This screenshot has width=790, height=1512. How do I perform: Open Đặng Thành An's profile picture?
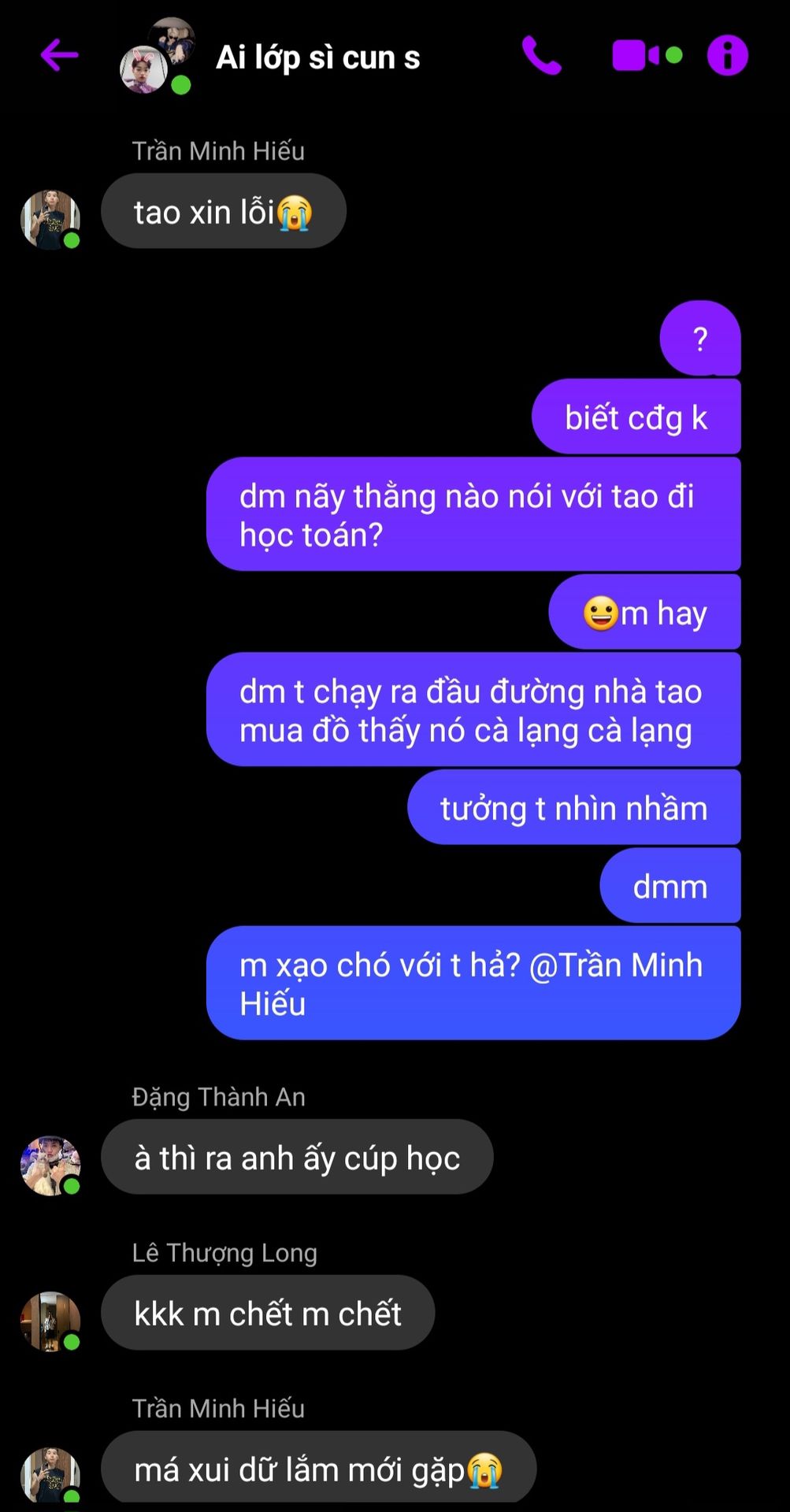[50, 1165]
